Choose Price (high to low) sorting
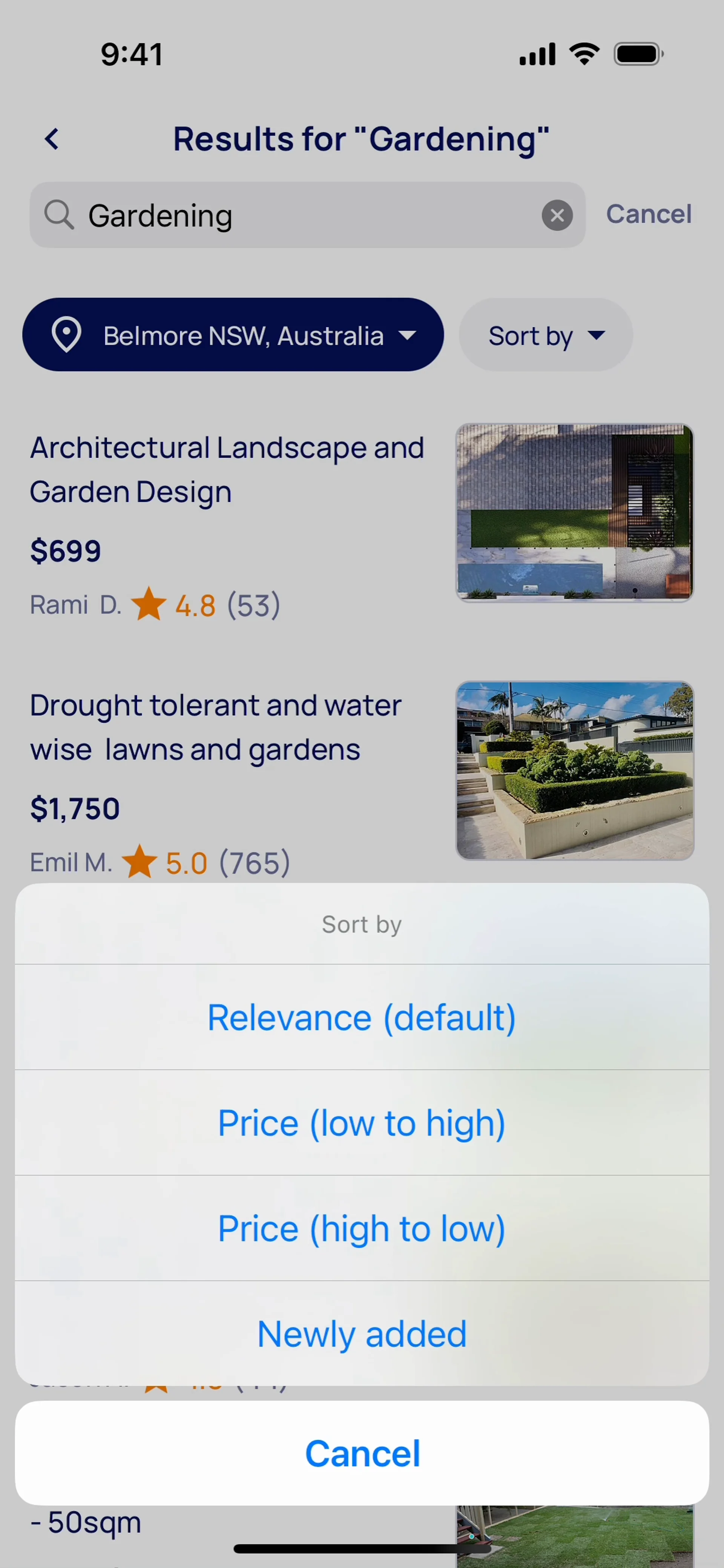 [x=362, y=1228]
